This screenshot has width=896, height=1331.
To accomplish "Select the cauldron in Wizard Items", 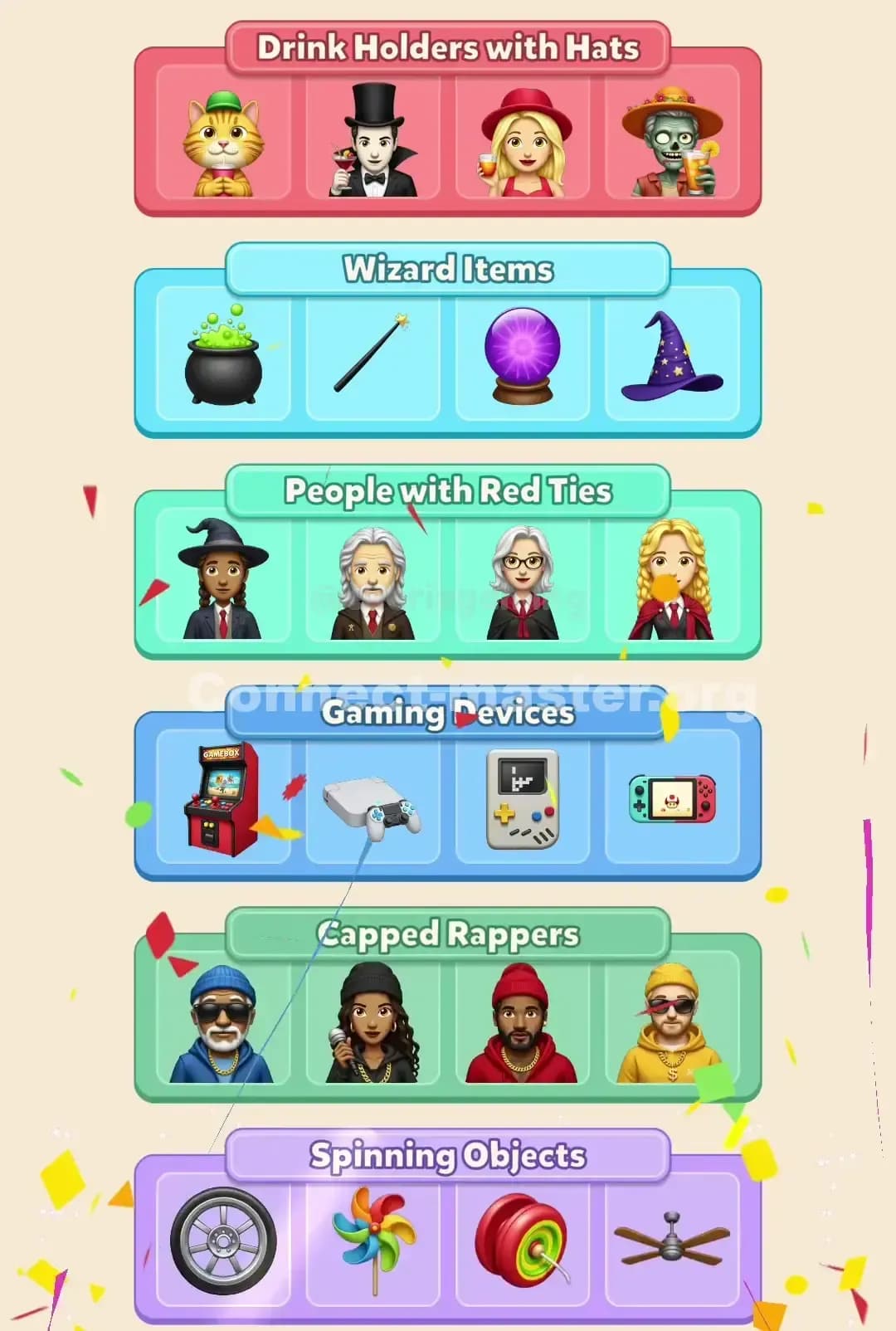I will 222,355.
